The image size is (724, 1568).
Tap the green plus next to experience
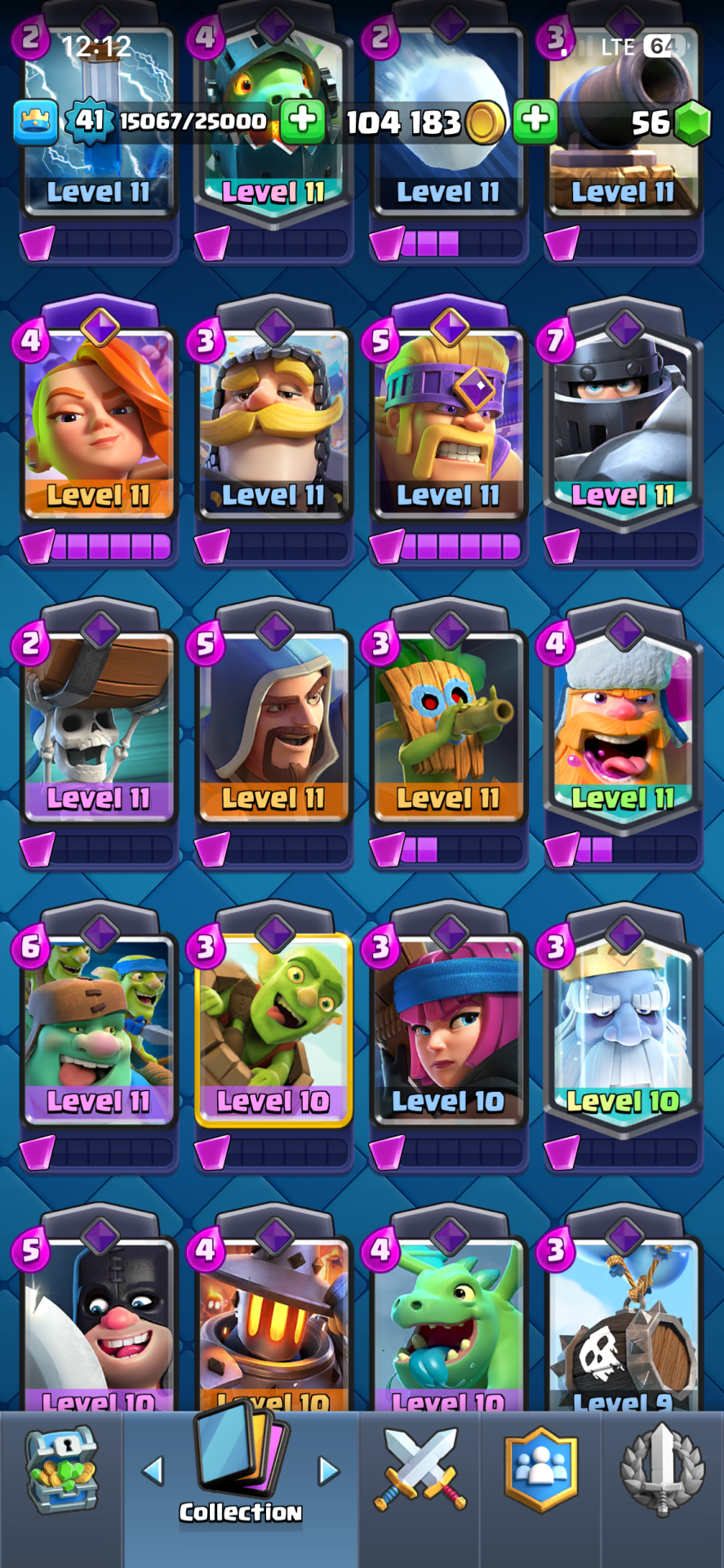click(303, 120)
